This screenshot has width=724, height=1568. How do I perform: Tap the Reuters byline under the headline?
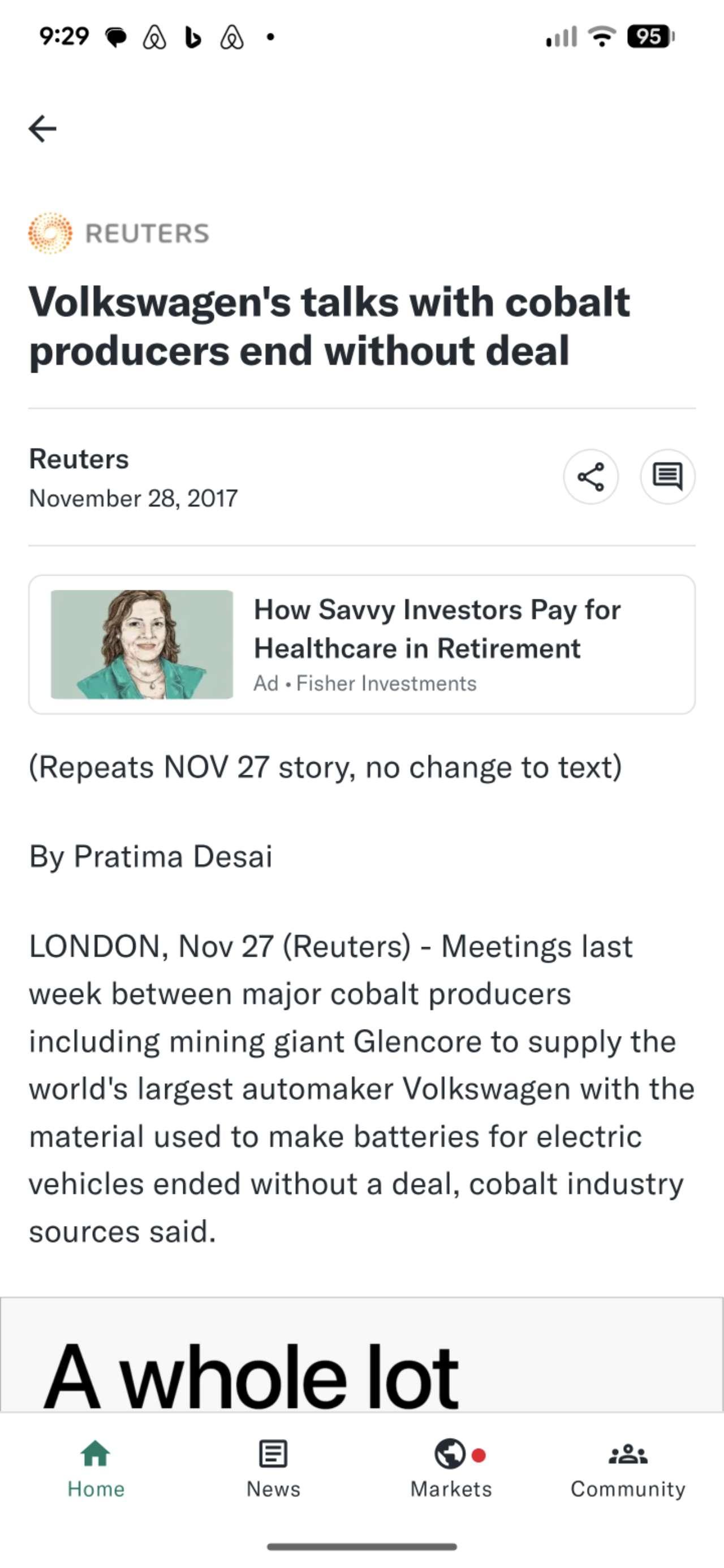click(x=79, y=460)
